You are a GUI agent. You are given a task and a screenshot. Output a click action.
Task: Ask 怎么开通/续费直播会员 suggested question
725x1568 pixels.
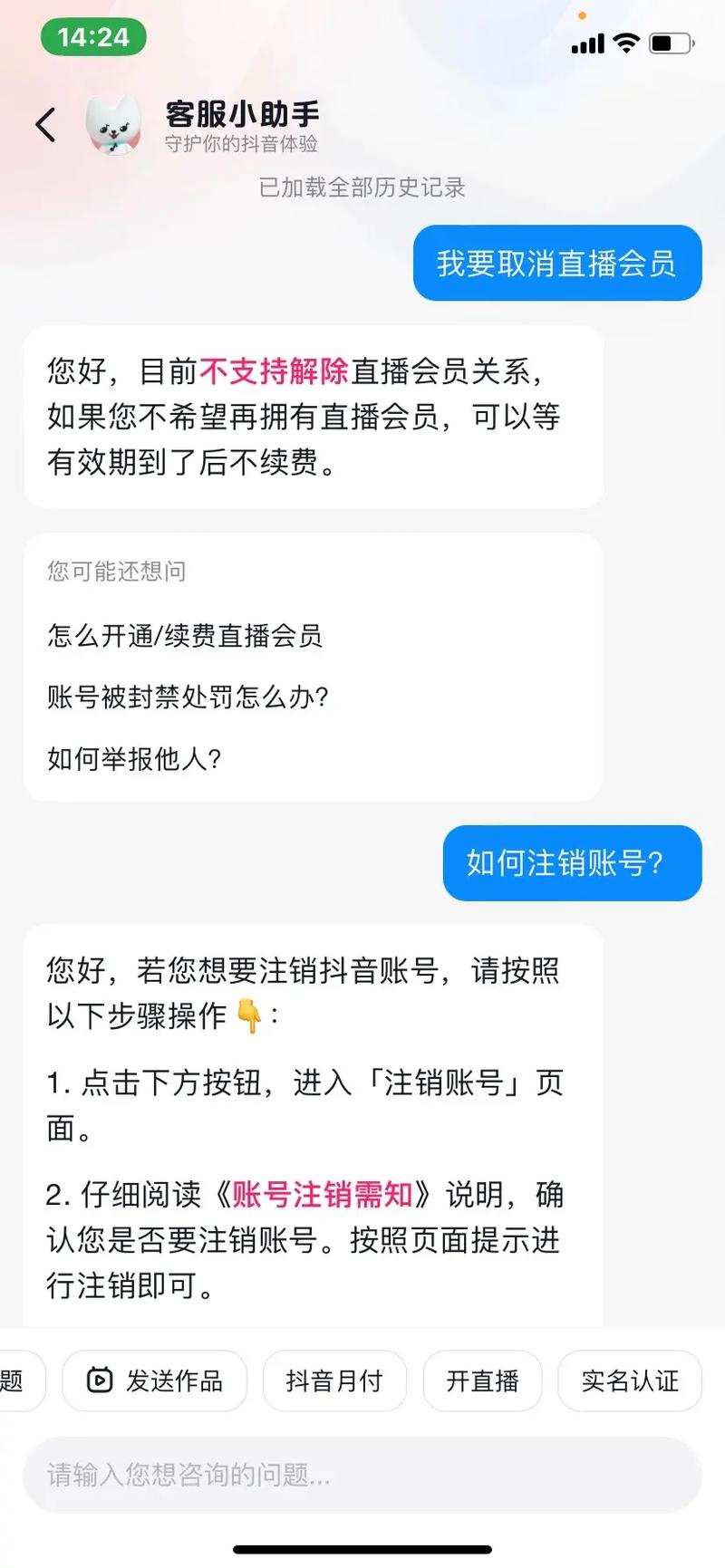[187, 637]
